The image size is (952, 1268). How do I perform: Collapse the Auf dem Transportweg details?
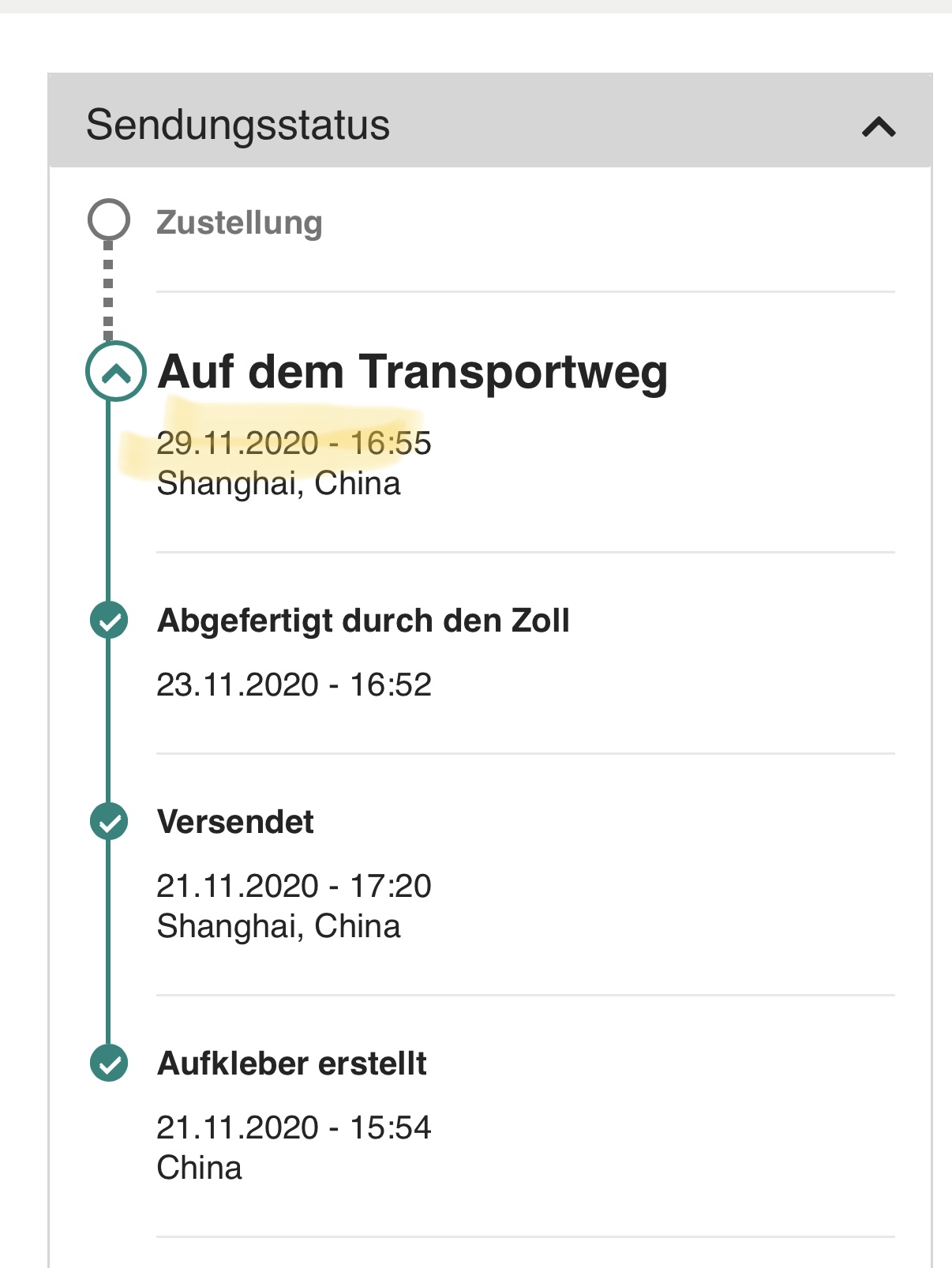(x=115, y=372)
